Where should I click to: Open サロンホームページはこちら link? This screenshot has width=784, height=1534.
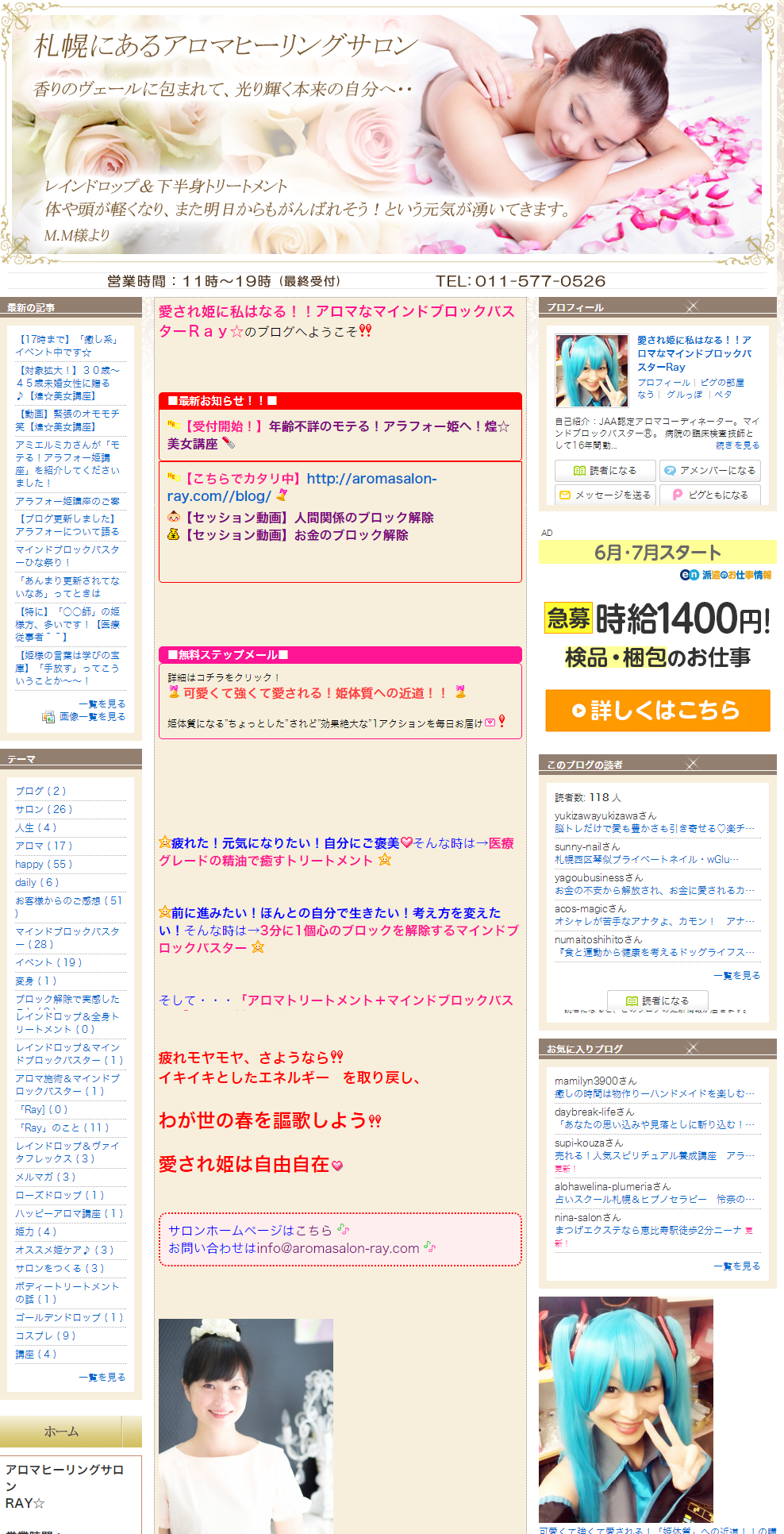[250, 1230]
